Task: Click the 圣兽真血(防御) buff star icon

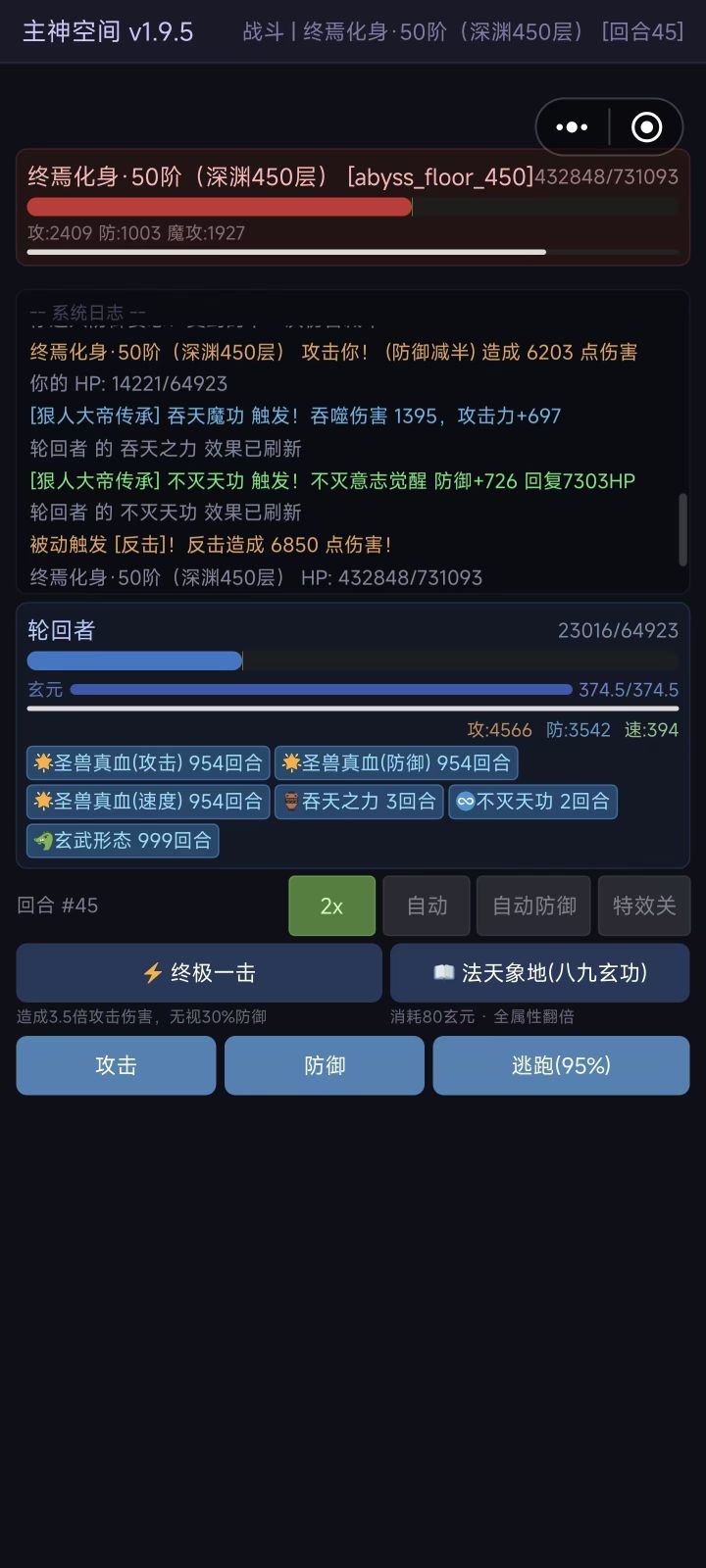Action: (x=291, y=762)
